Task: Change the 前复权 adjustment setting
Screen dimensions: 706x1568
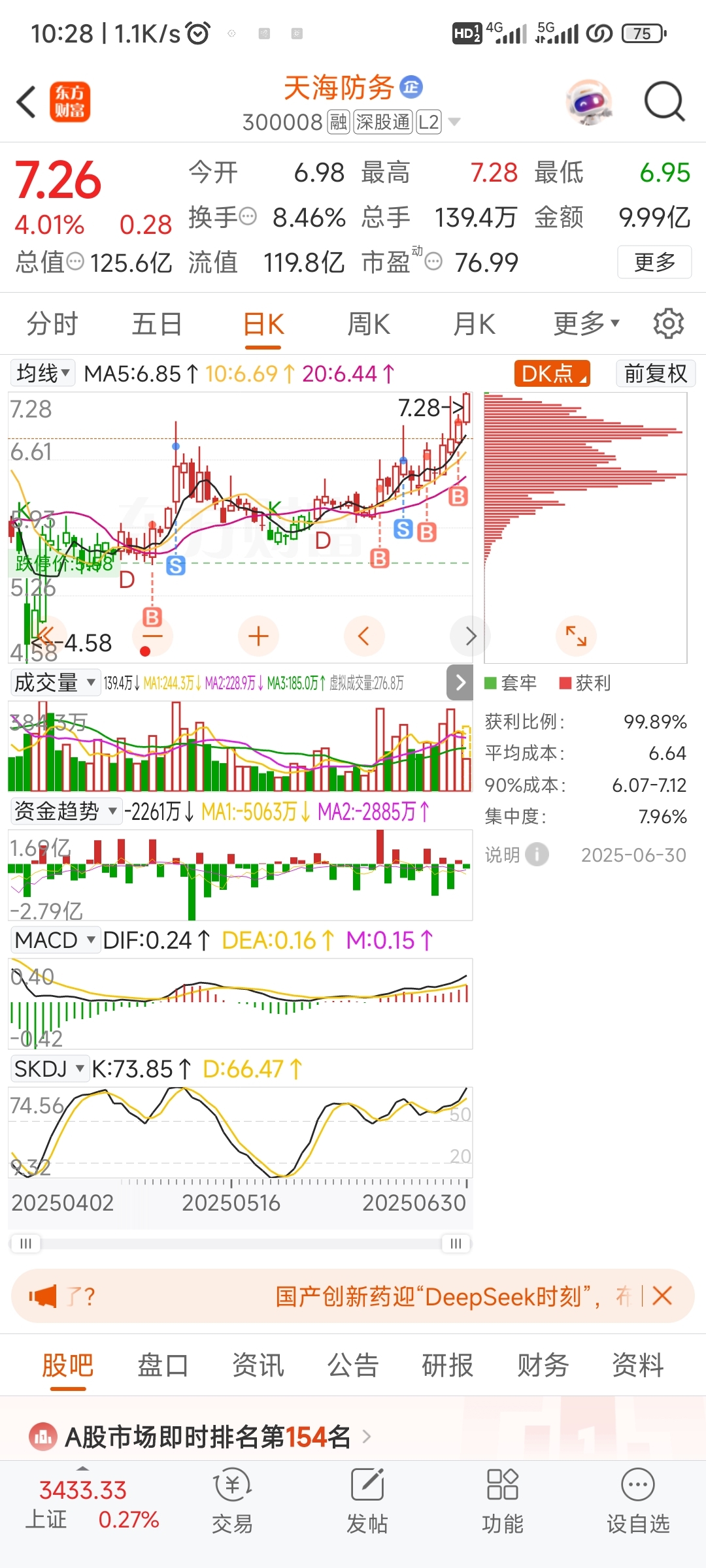Action: point(656,374)
